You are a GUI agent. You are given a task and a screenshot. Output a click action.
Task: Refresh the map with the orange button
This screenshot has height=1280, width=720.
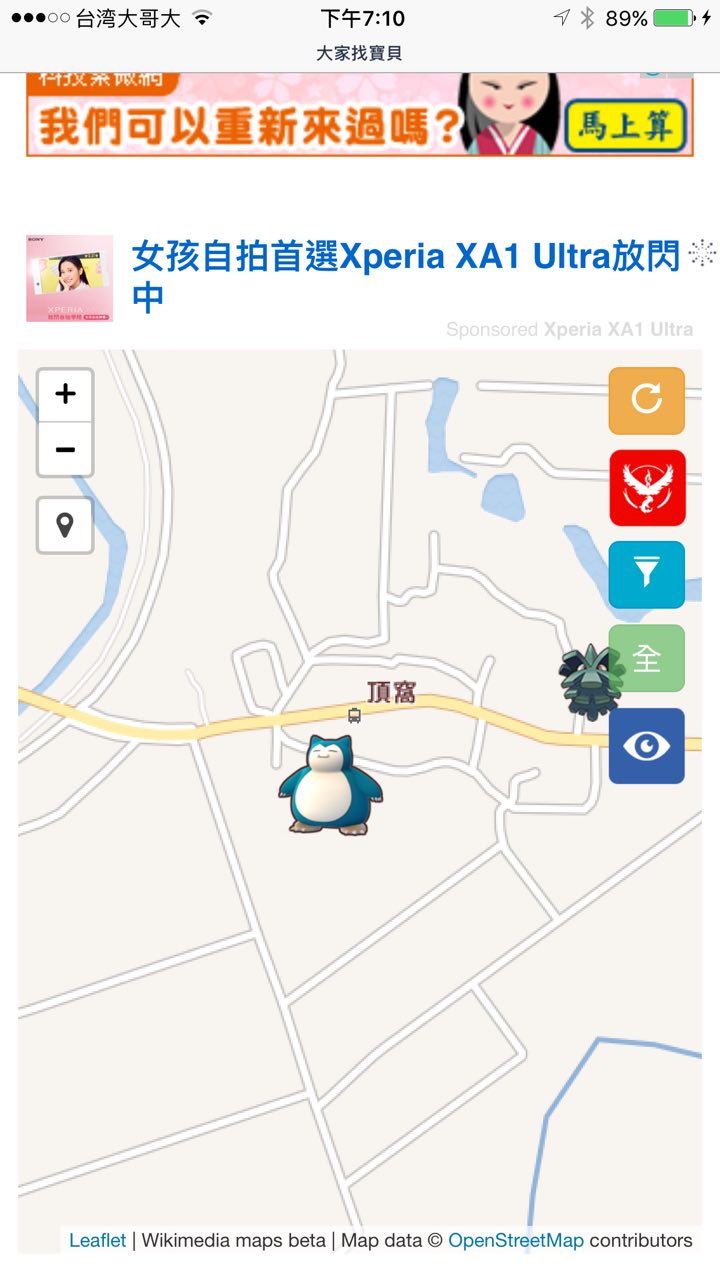tap(647, 400)
